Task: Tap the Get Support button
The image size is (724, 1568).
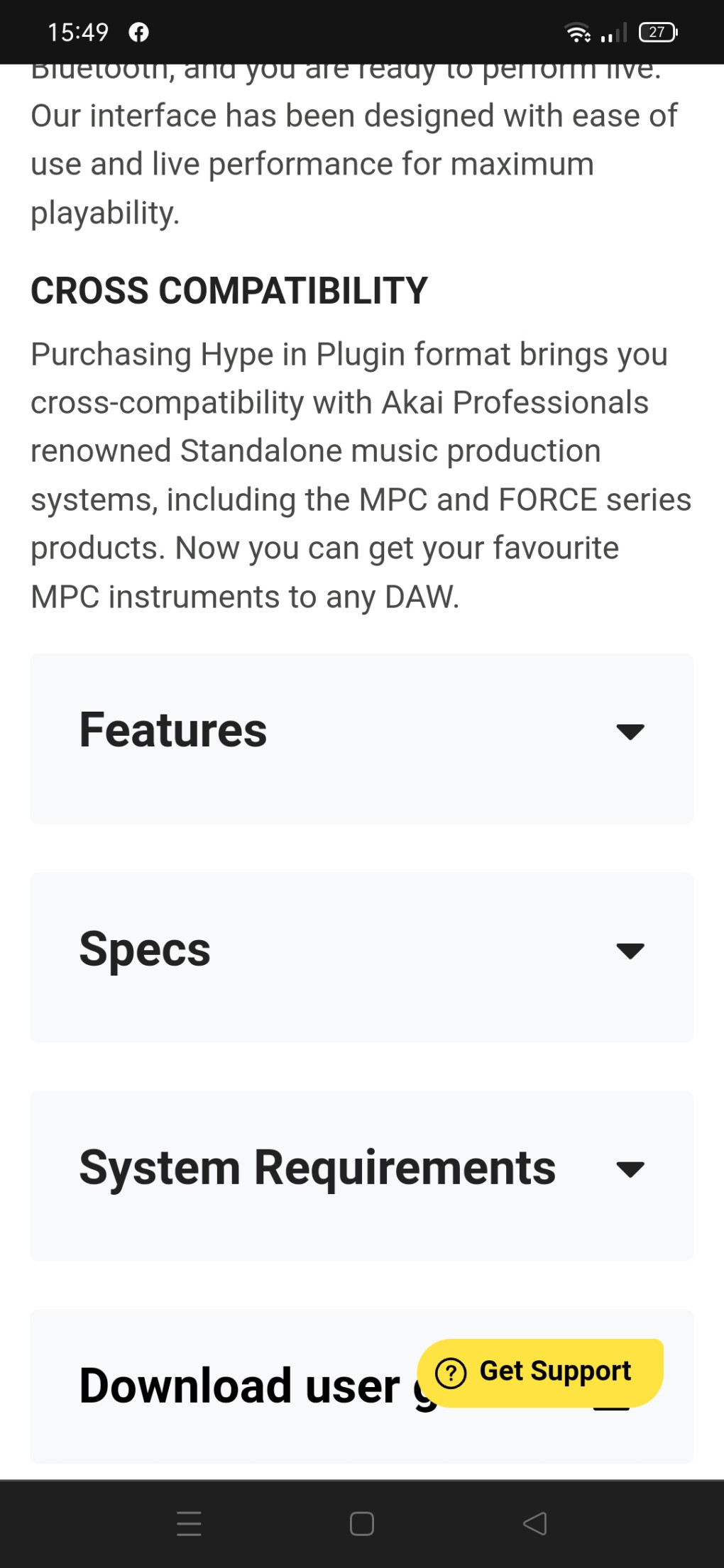Action: click(x=540, y=1372)
